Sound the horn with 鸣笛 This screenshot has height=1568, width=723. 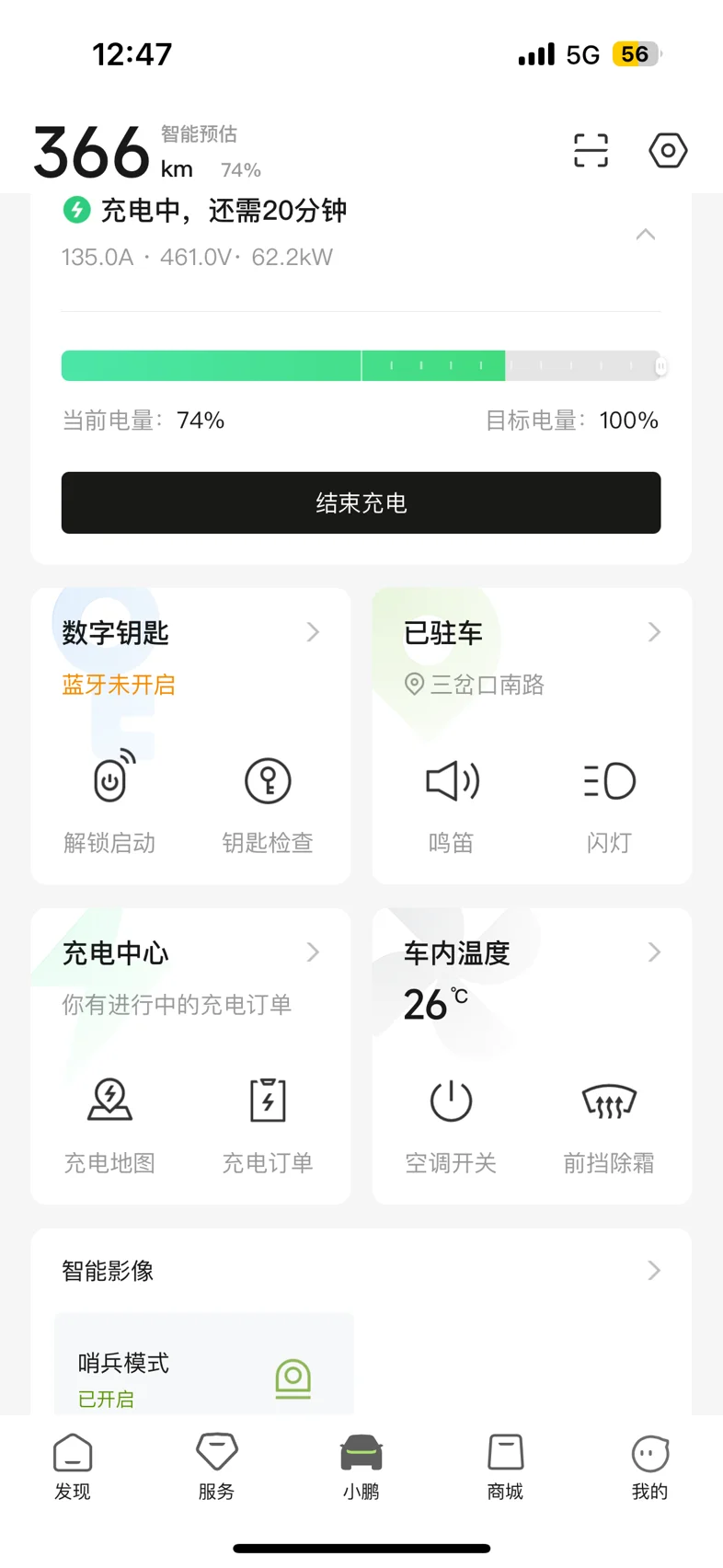coord(451,801)
